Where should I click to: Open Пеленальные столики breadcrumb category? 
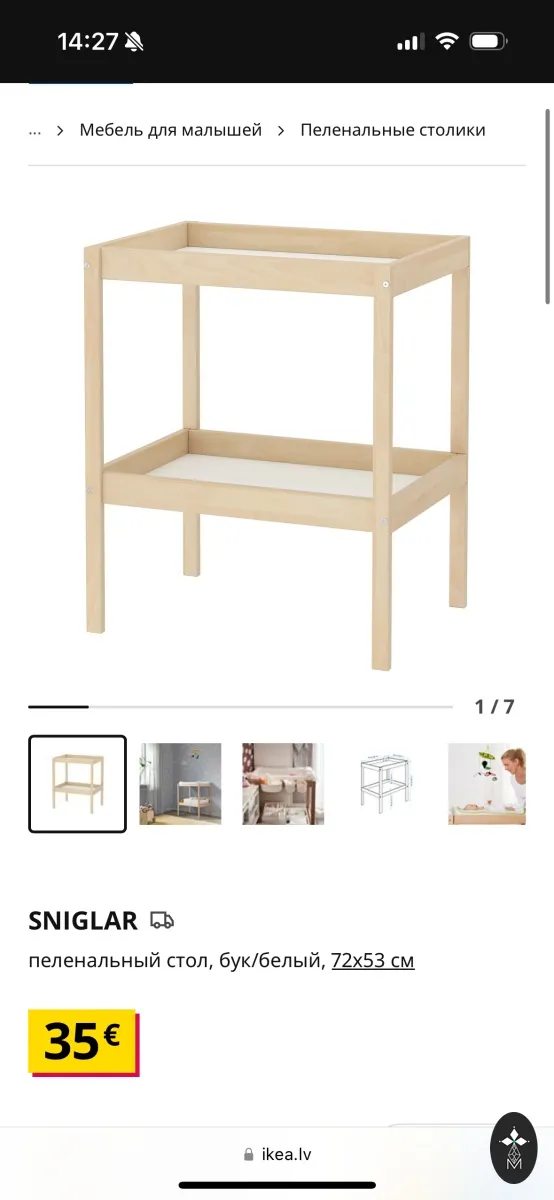point(393,130)
